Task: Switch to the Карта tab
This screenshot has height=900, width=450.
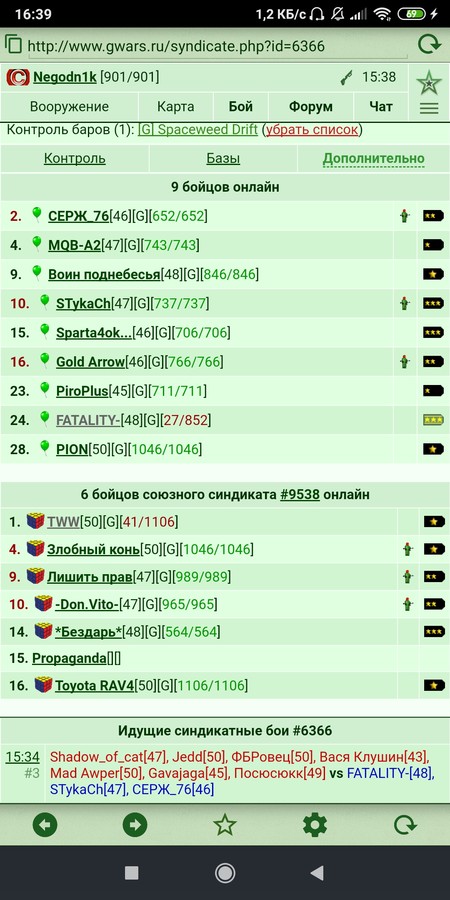Action: 176,107
